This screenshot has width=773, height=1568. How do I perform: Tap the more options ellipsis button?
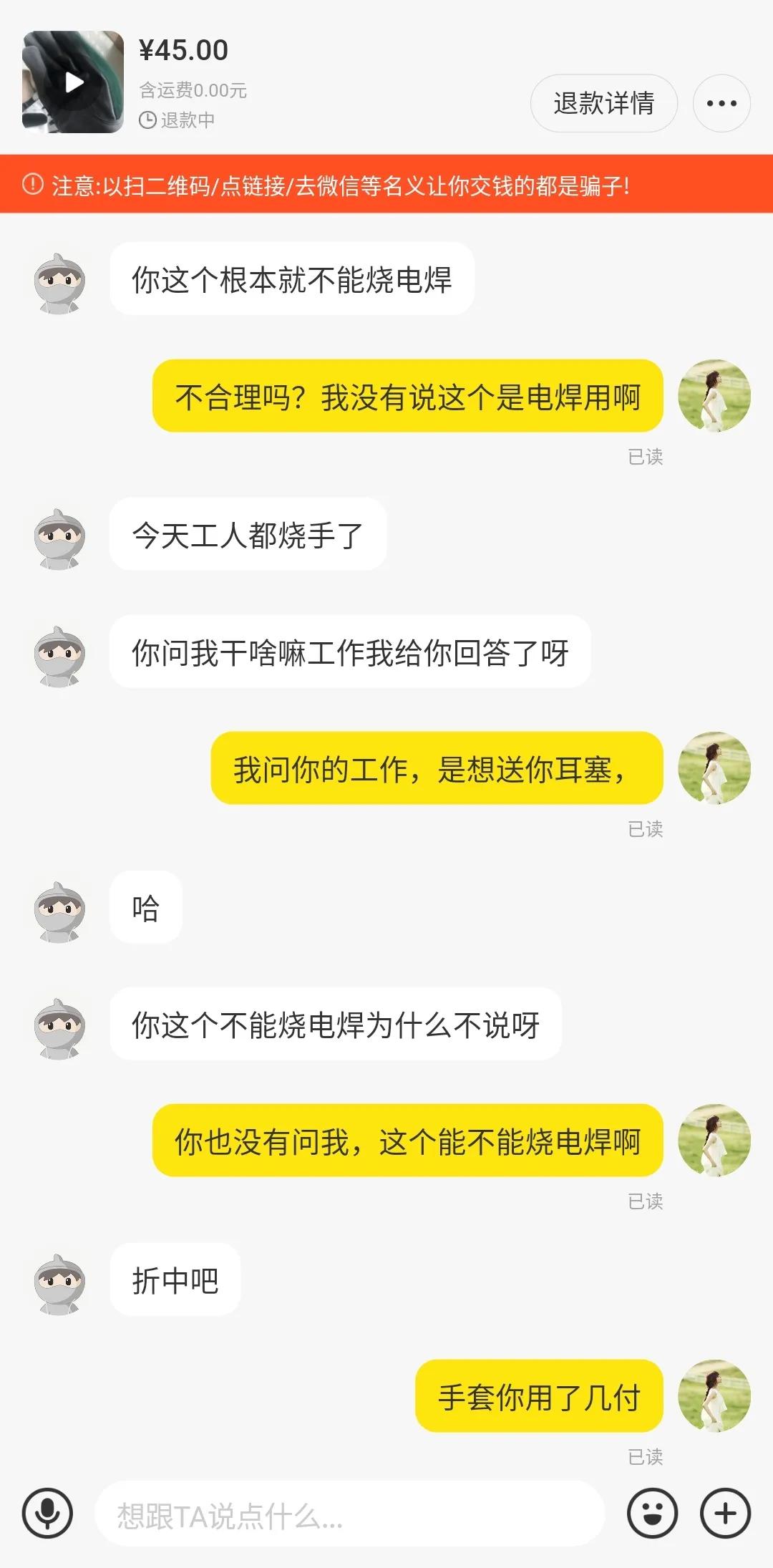point(720,103)
